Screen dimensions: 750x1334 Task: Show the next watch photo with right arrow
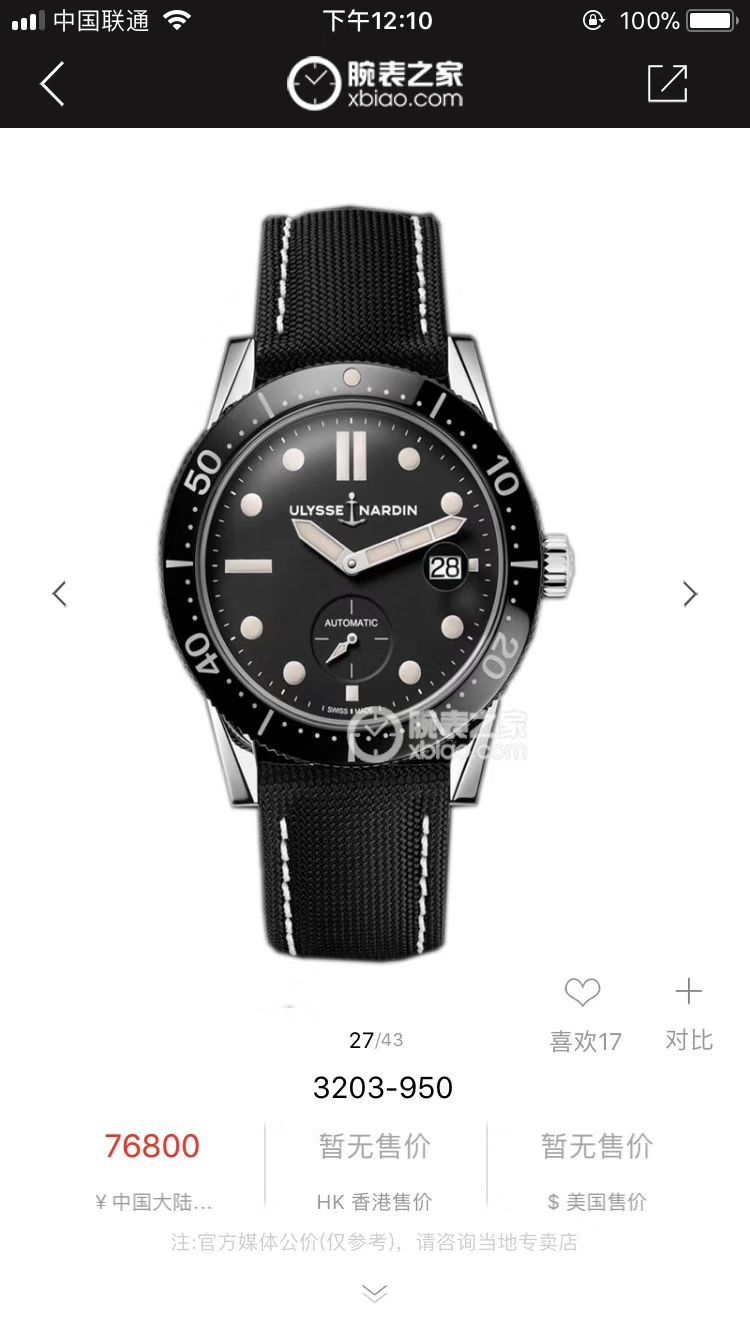690,593
